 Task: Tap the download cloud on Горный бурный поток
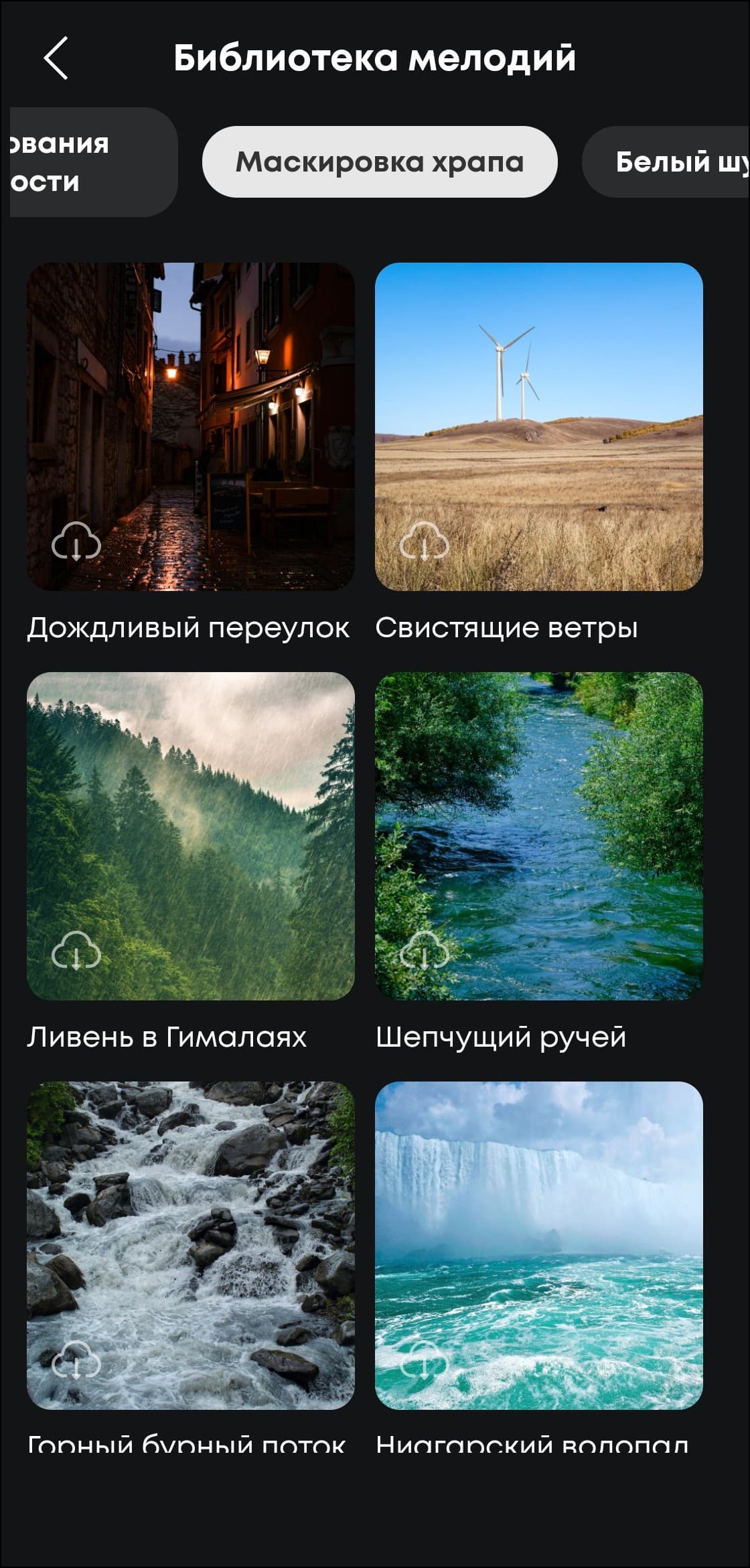pos(76,1360)
